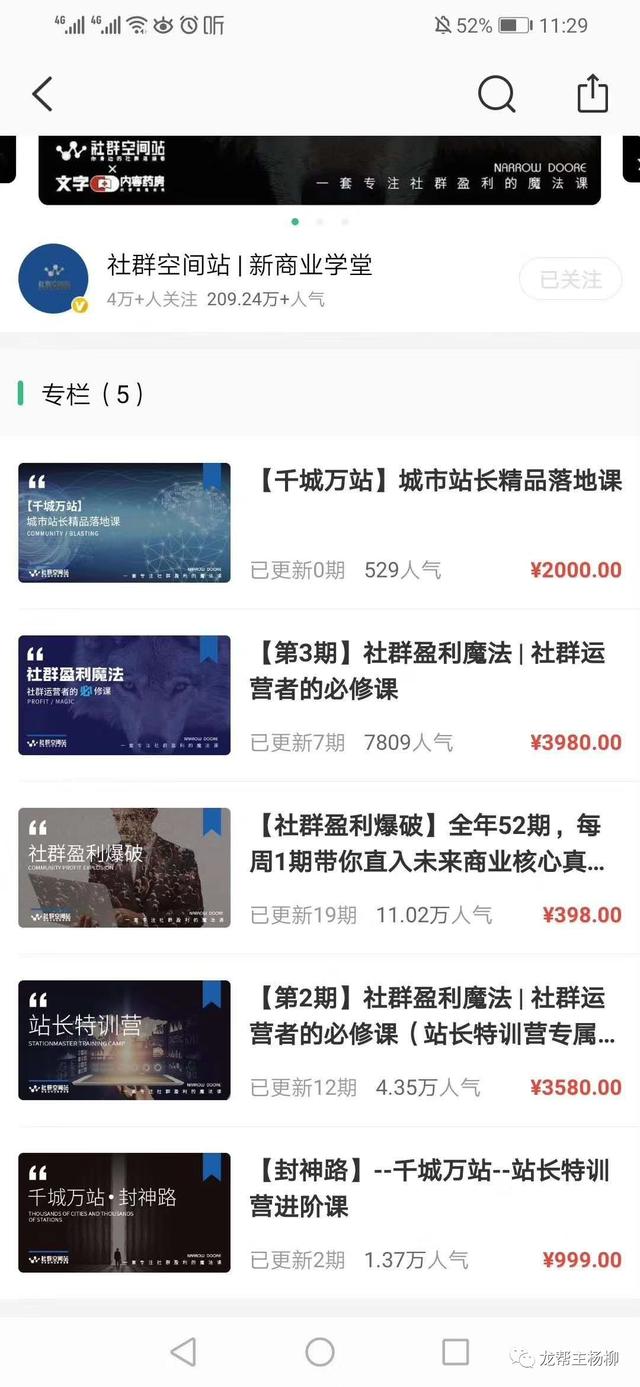Open search from the top bar
The width and height of the screenshot is (640, 1387).
pyautogui.click(x=496, y=94)
